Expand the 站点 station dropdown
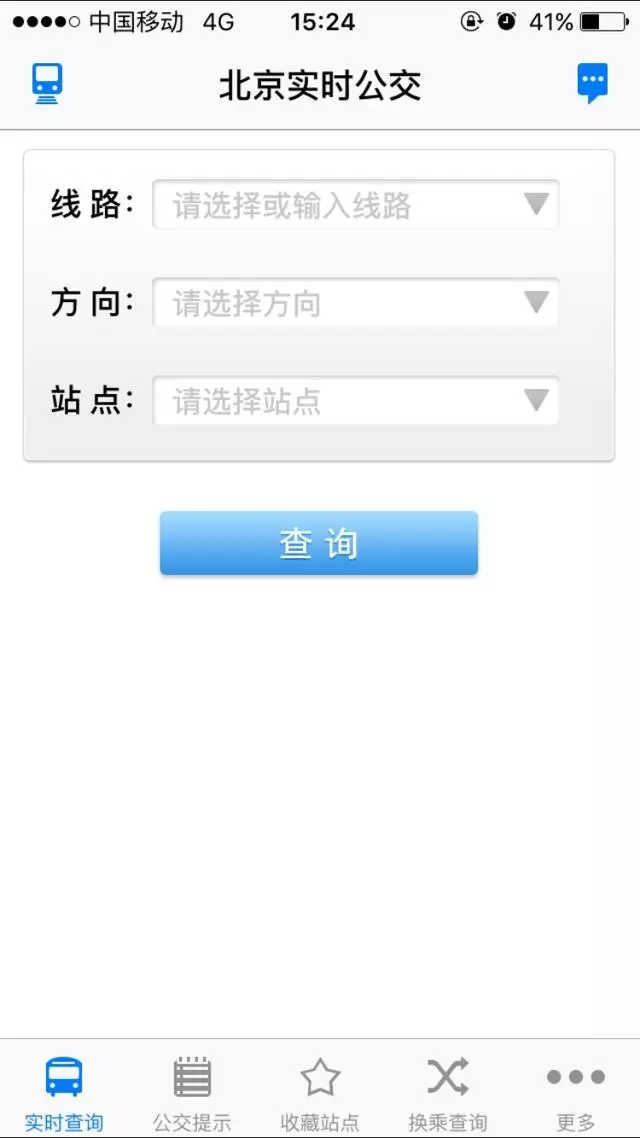Viewport: 640px width, 1138px height. (356, 400)
